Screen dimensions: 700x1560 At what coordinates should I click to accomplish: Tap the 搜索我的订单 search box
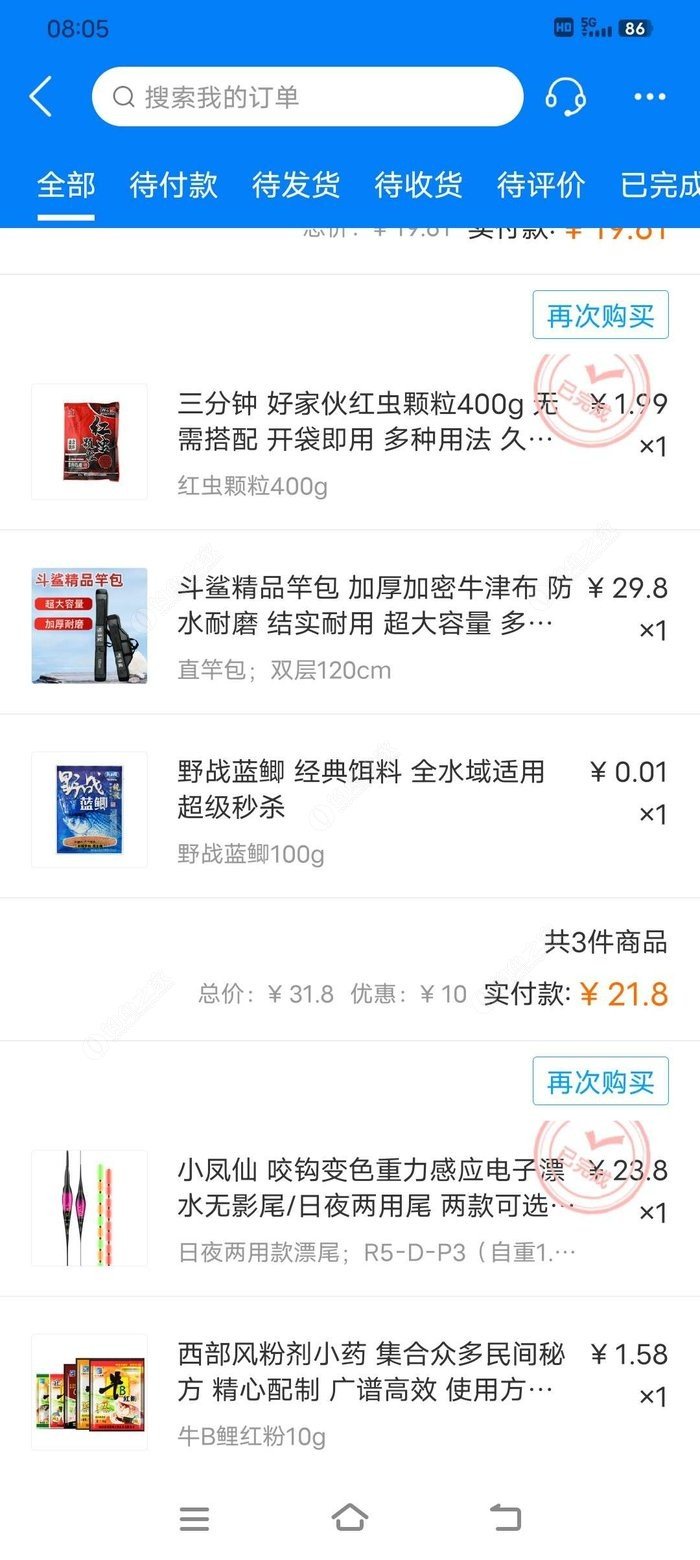point(307,97)
